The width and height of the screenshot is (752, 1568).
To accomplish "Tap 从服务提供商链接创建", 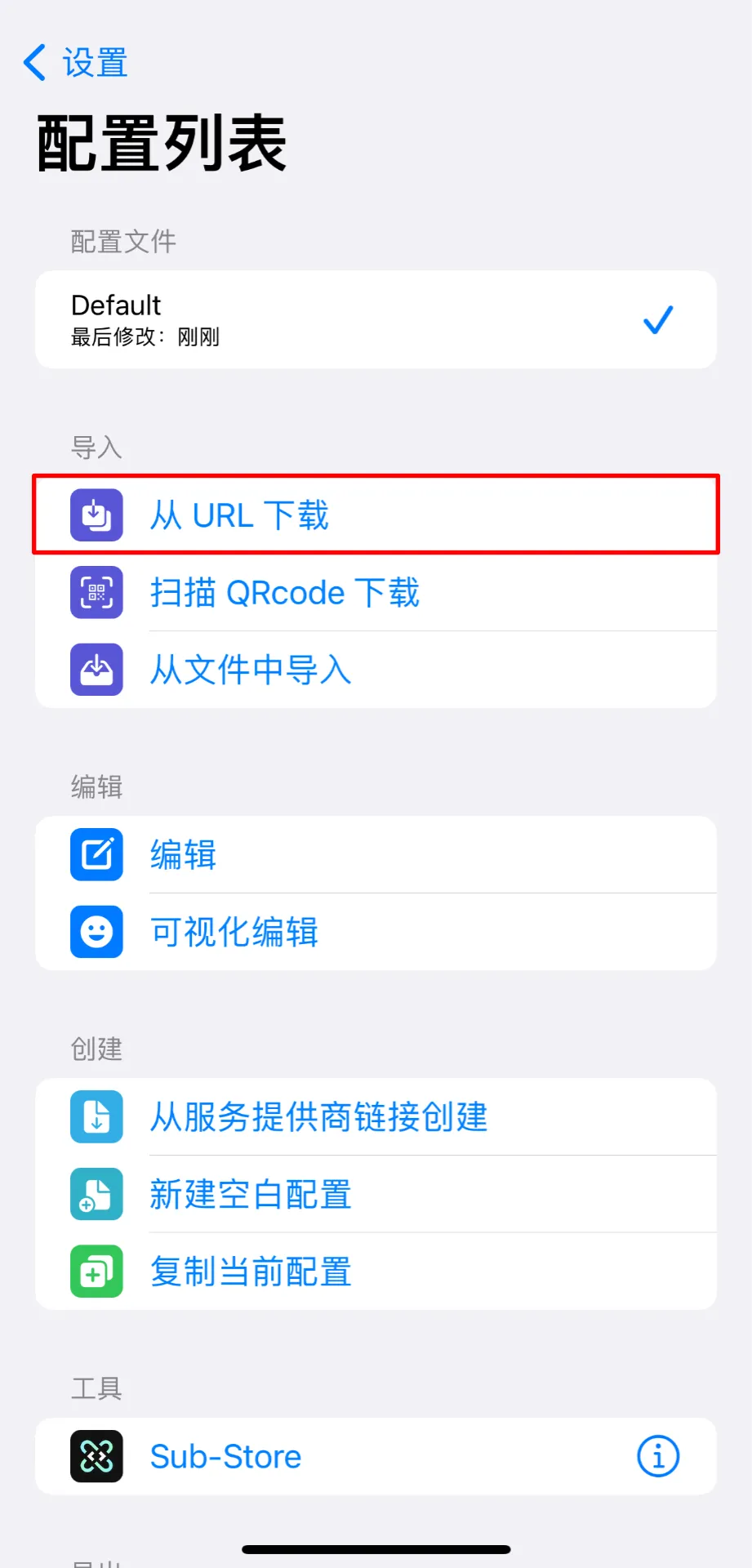I will (376, 1117).
